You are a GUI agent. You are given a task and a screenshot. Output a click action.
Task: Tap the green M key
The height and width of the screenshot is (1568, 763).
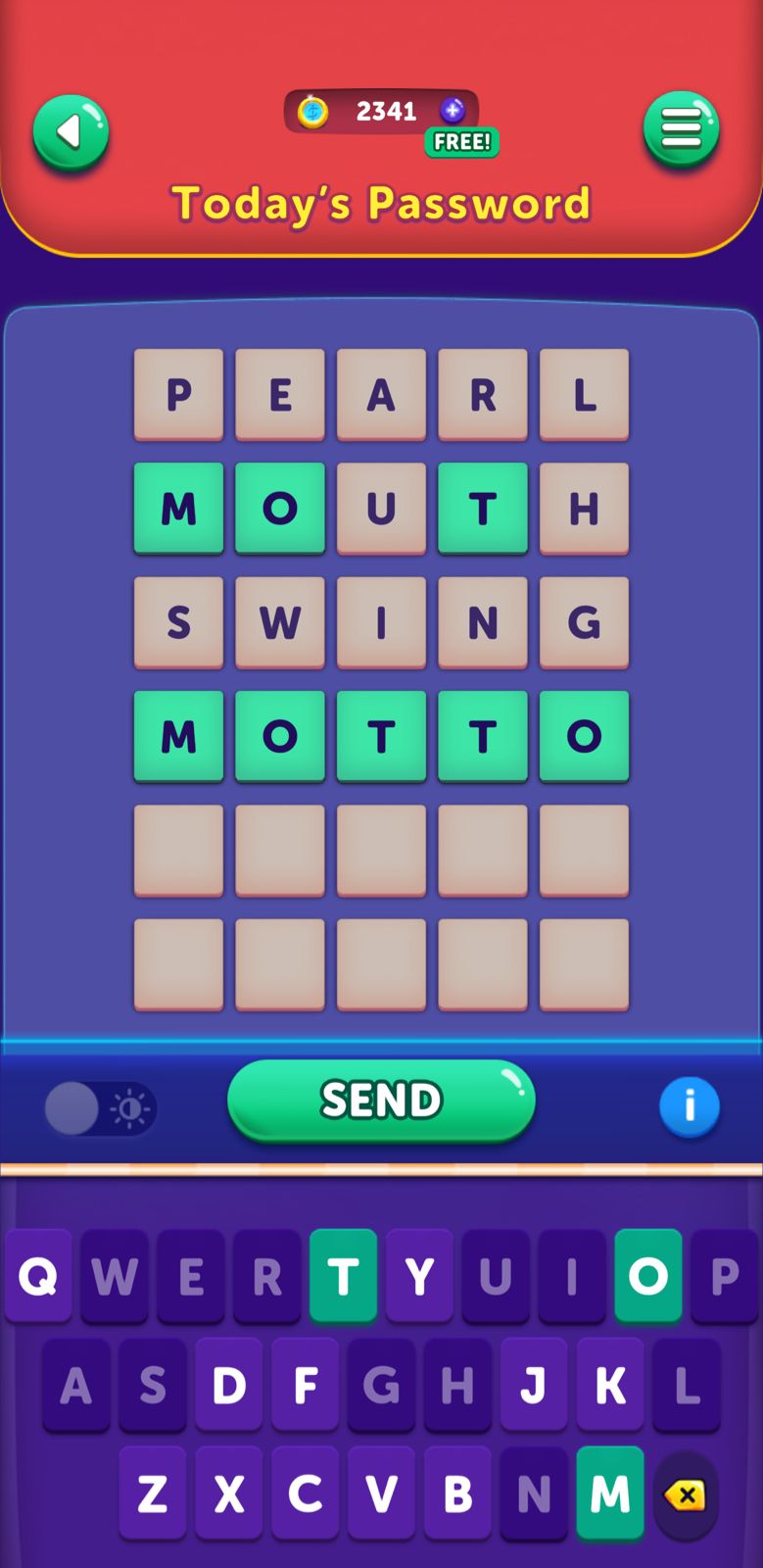609,1494
